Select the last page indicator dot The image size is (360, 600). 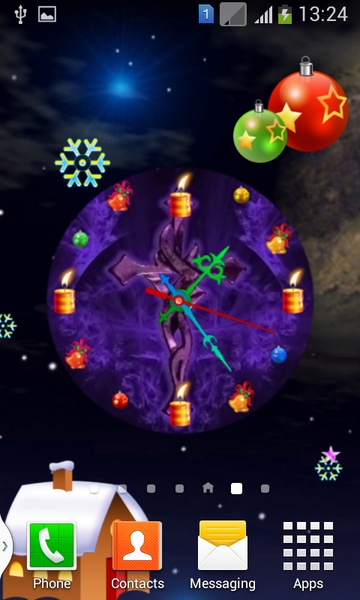(x=265, y=489)
